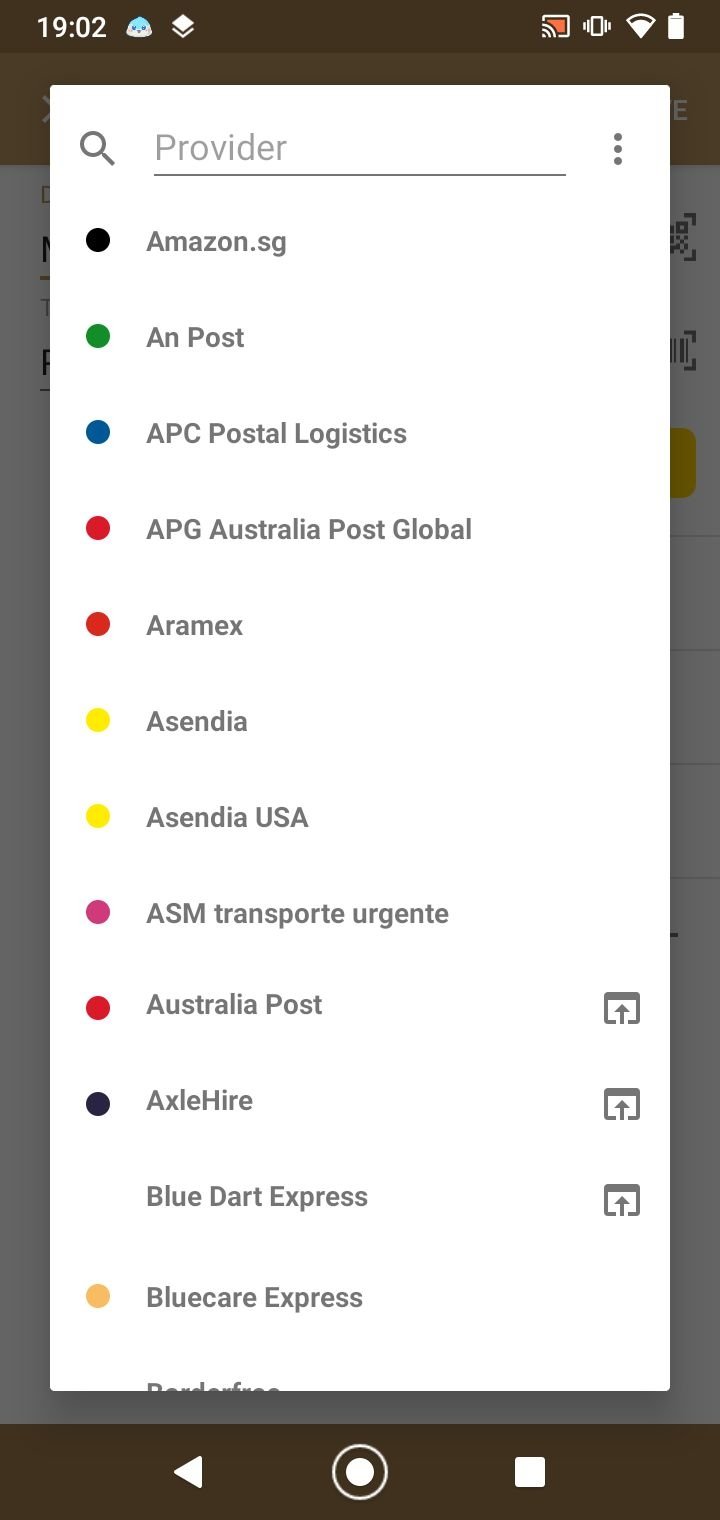The height and width of the screenshot is (1520, 720).
Task: Pick APG Australia Post Global
Action: [x=360, y=529]
